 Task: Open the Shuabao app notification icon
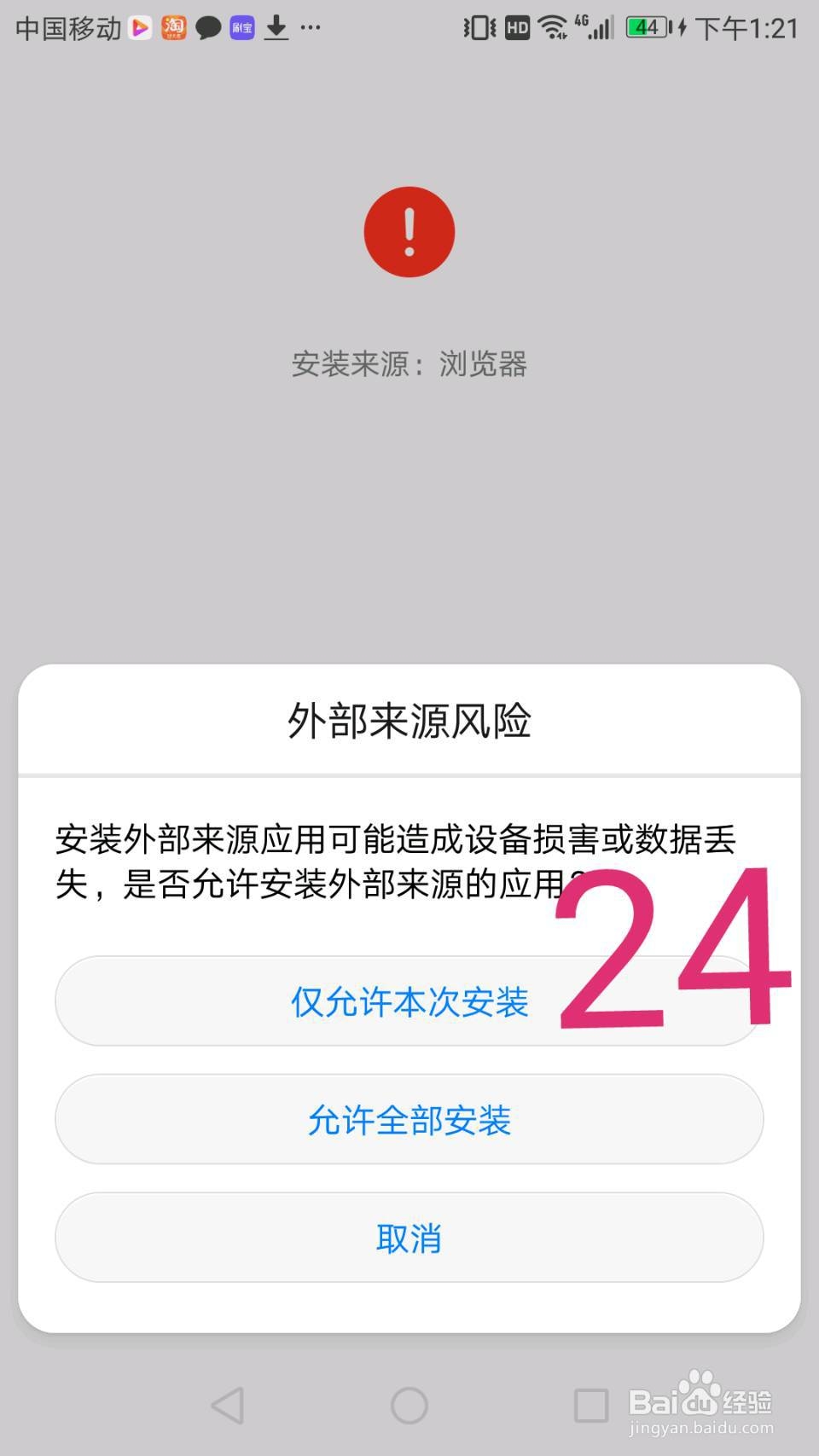tap(241, 28)
